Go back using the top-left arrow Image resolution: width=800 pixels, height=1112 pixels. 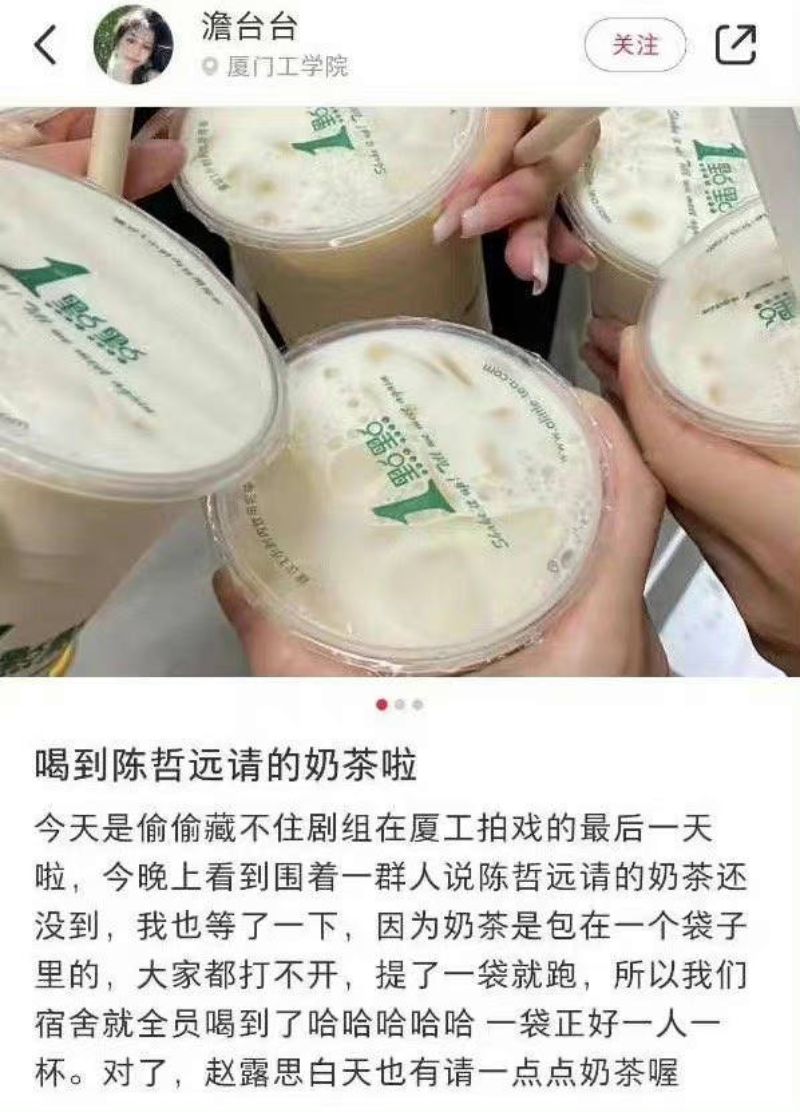coord(46,46)
